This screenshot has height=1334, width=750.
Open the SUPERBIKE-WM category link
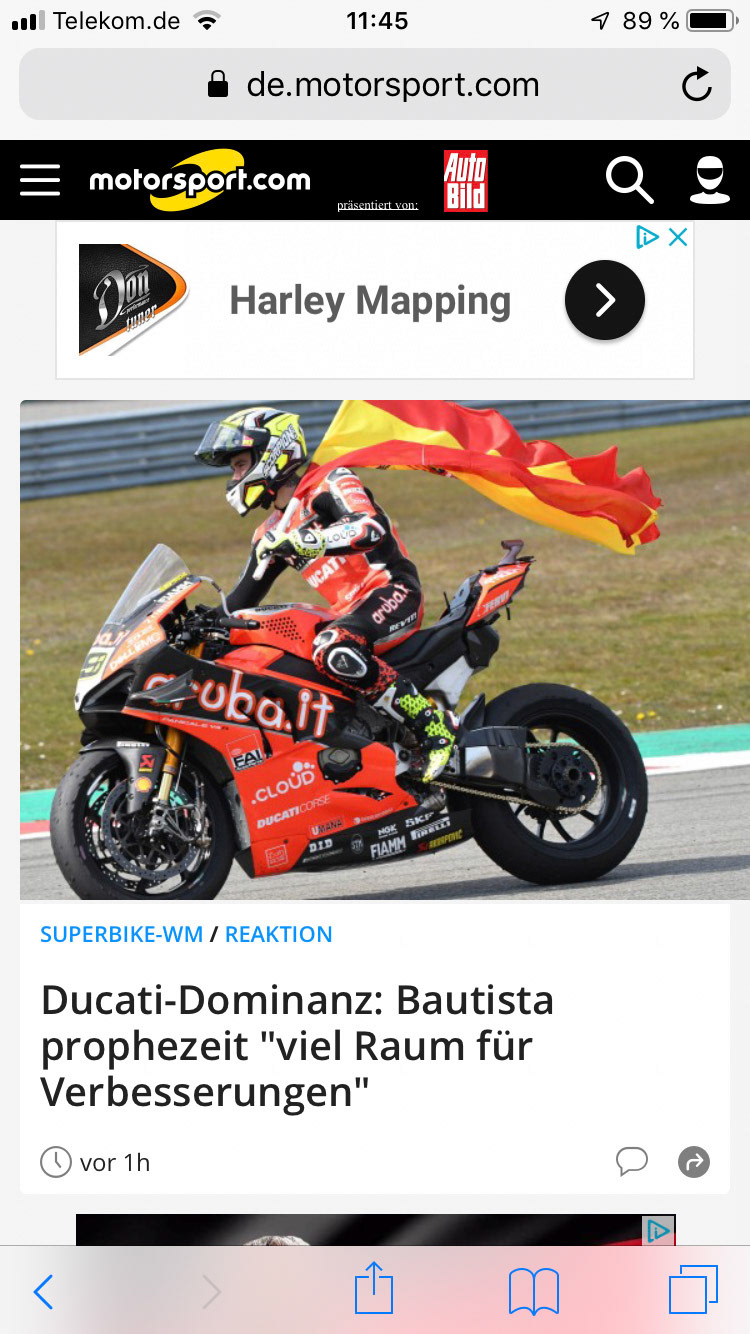coord(121,934)
